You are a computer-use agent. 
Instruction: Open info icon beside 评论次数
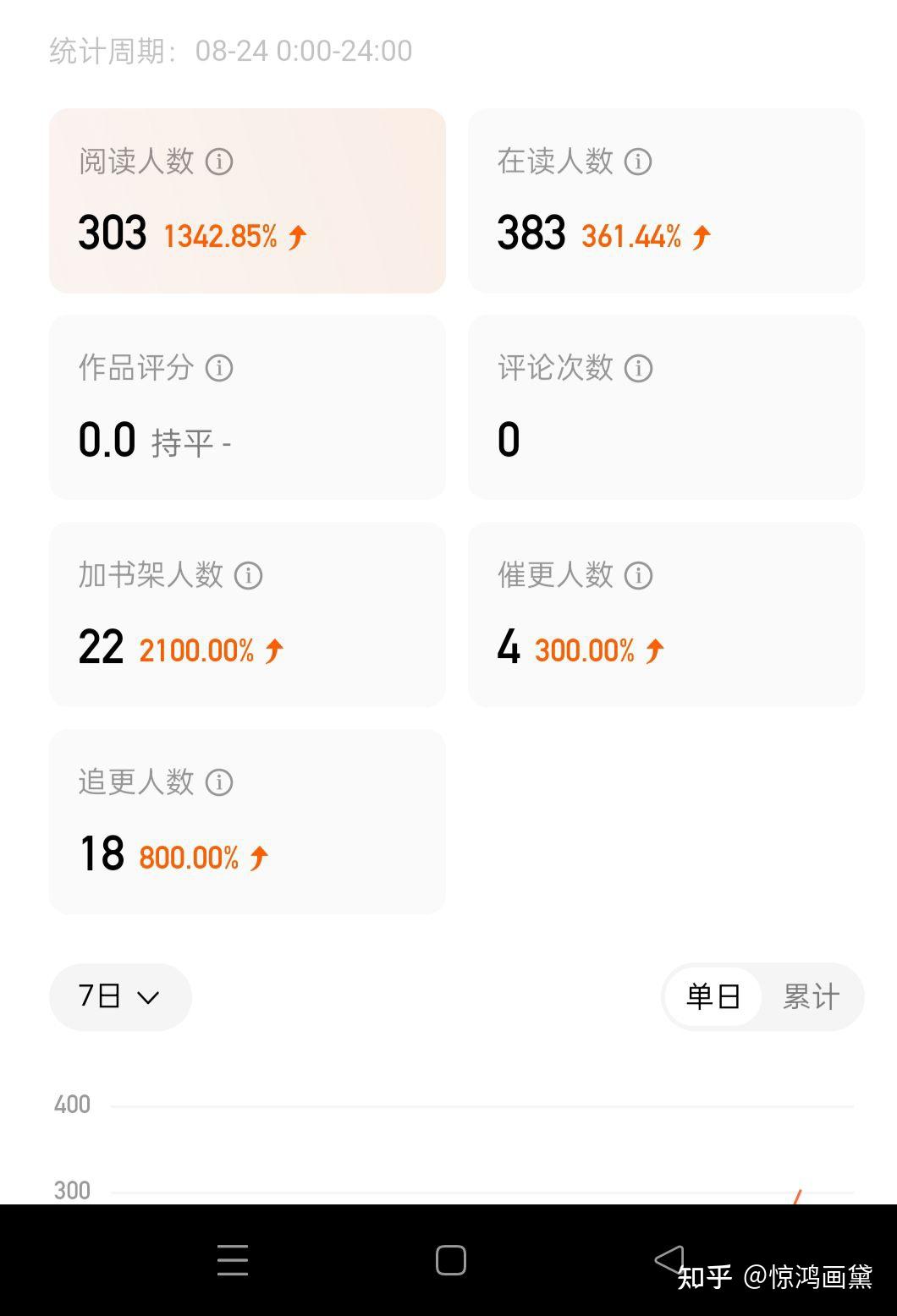[638, 368]
